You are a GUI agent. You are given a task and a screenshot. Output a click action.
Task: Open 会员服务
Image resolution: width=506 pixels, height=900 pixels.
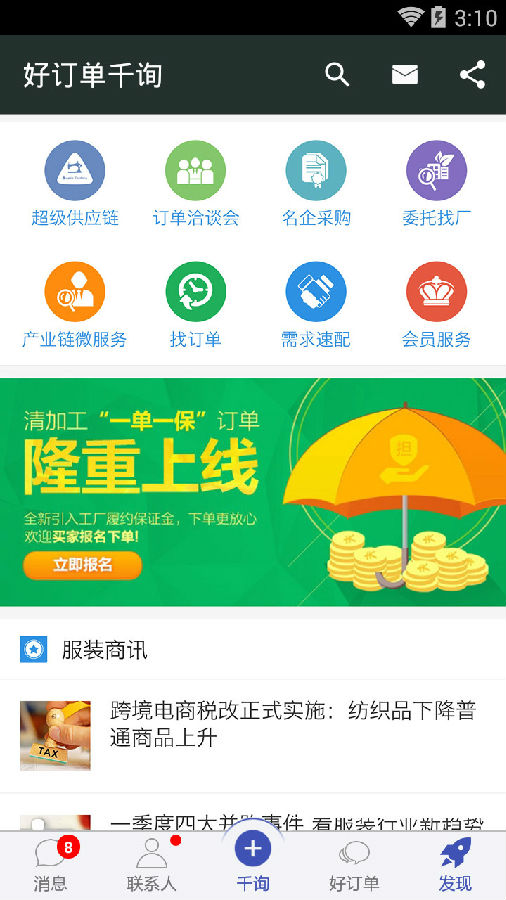pos(437,305)
